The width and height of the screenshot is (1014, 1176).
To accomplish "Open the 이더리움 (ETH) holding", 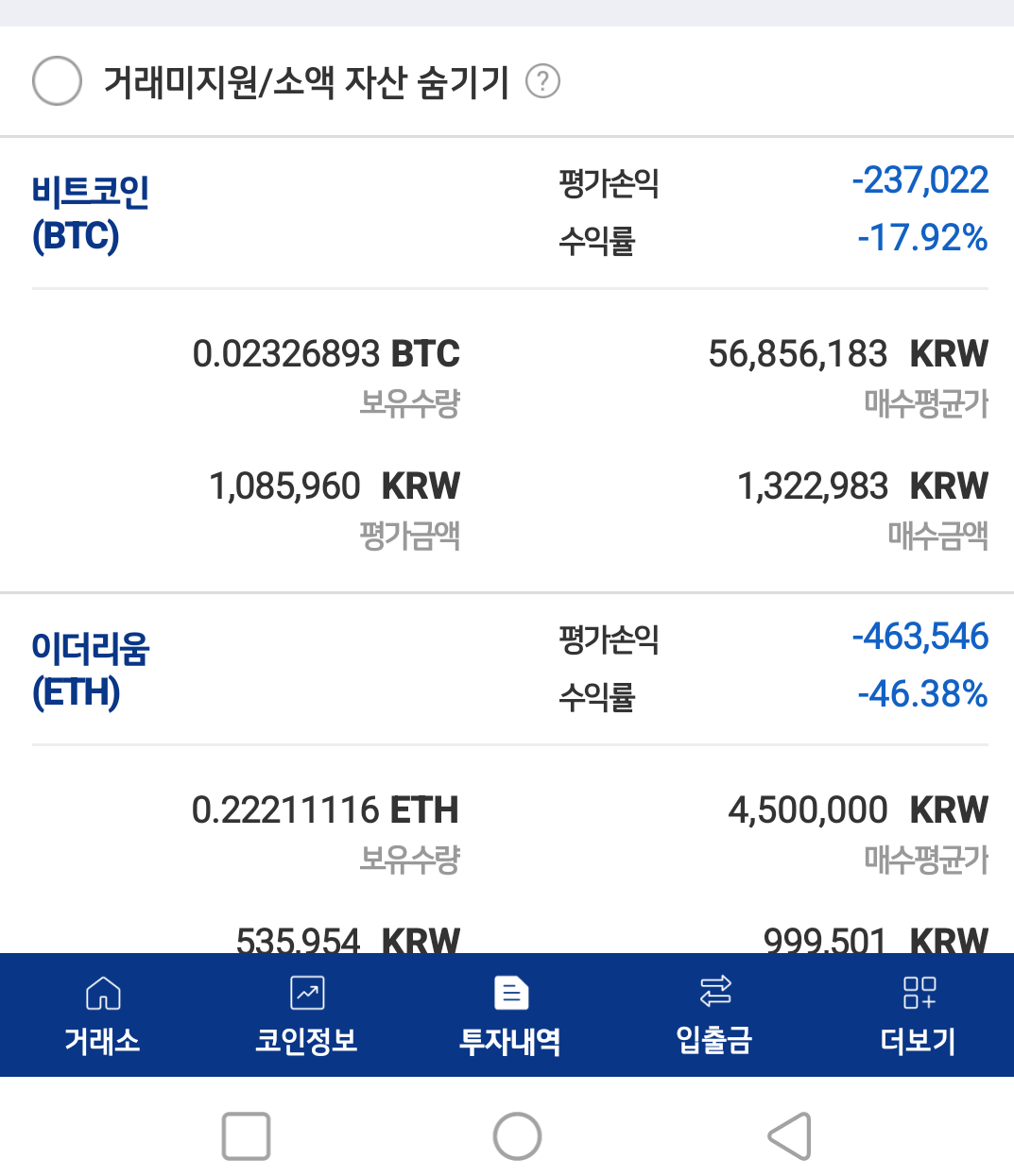I will [92, 671].
